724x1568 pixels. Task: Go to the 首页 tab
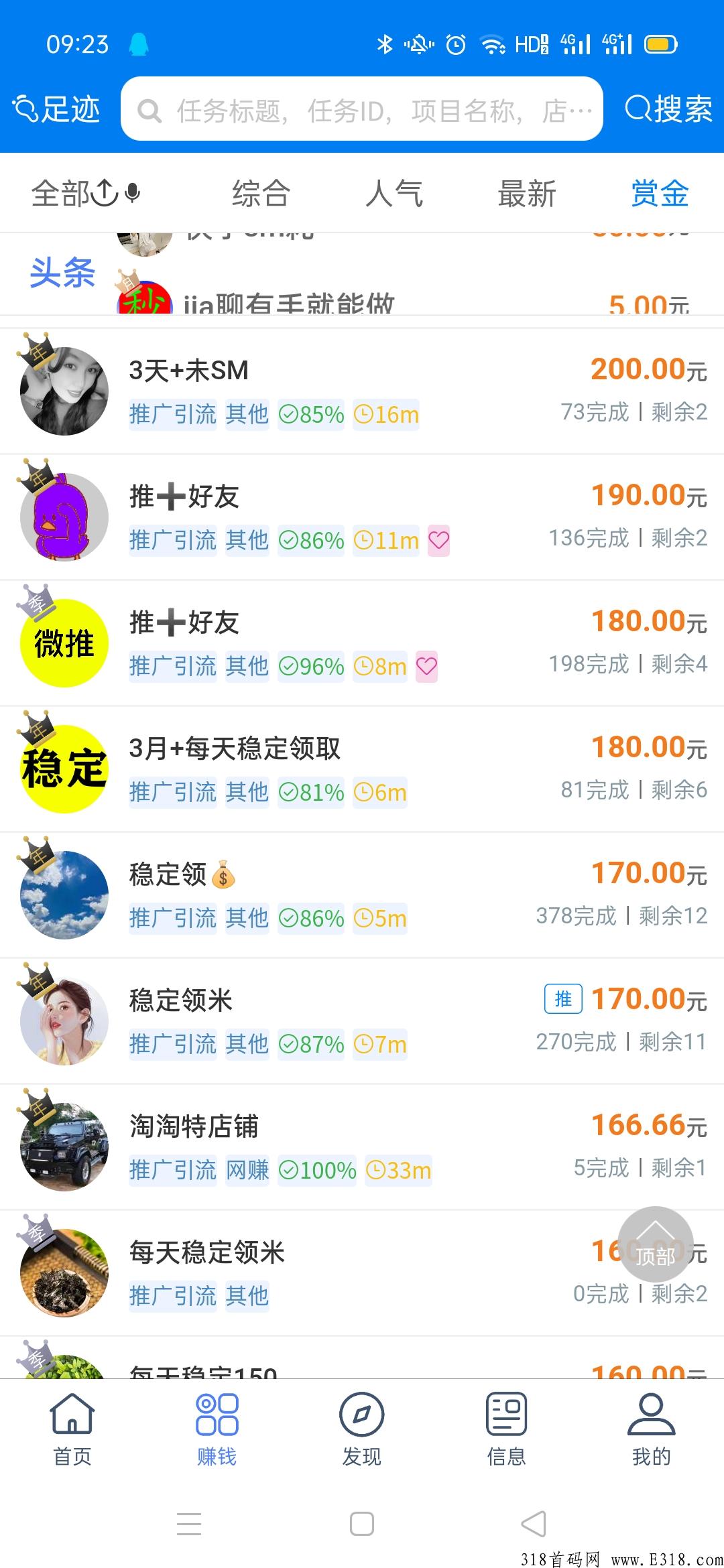click(x=72, y=1429)
